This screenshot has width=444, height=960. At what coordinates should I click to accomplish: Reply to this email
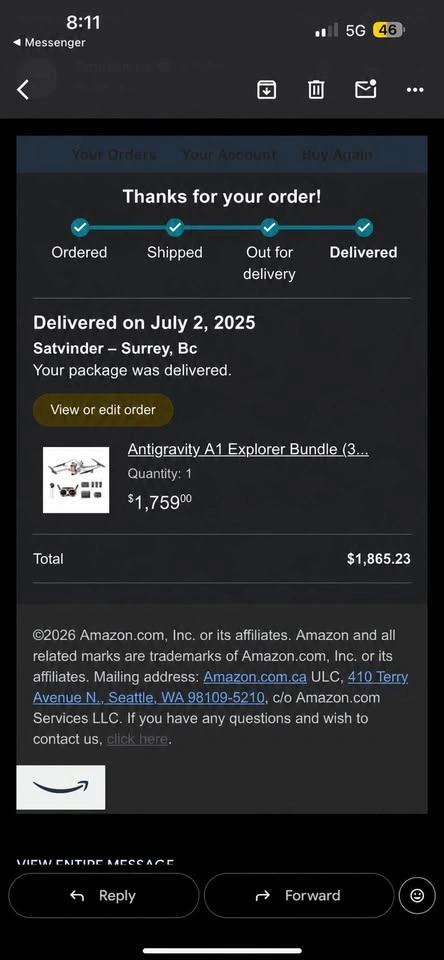pyautogui.click(x=103, y=895)
